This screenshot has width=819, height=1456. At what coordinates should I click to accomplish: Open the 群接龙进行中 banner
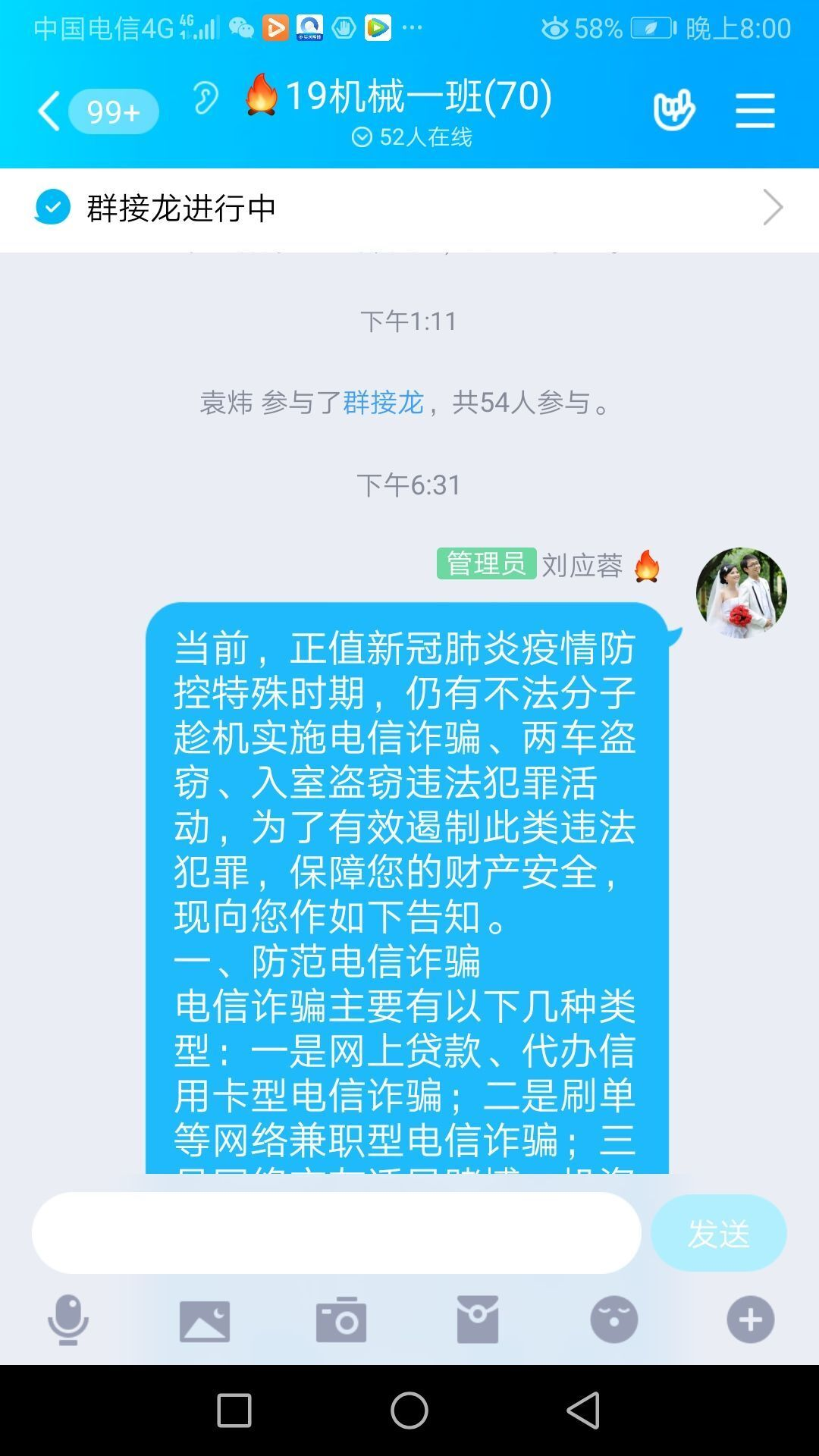point(409,208)
